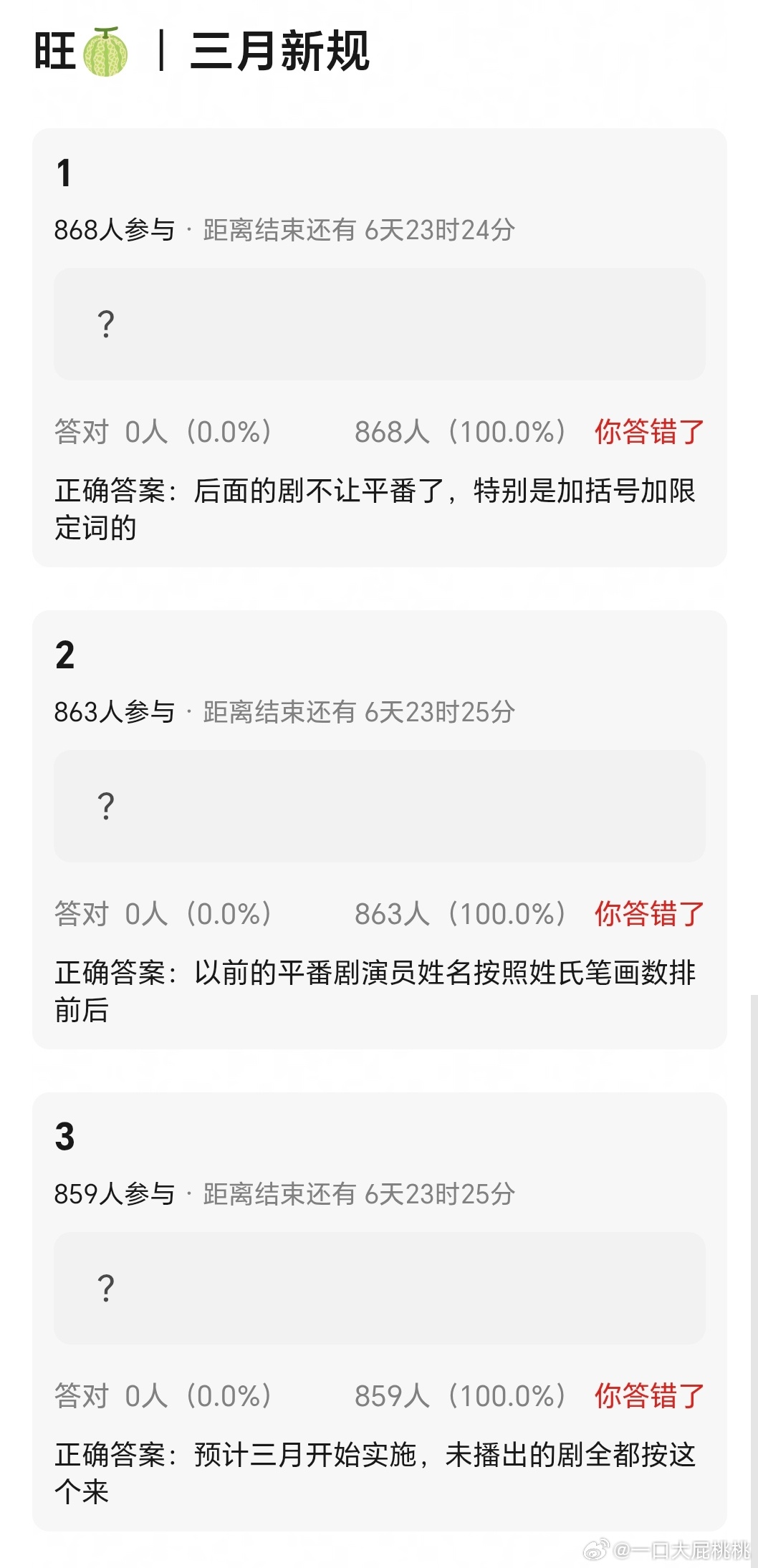
Task: Click 你答错了 label in poll 1
Action: [x=648, y=432]
